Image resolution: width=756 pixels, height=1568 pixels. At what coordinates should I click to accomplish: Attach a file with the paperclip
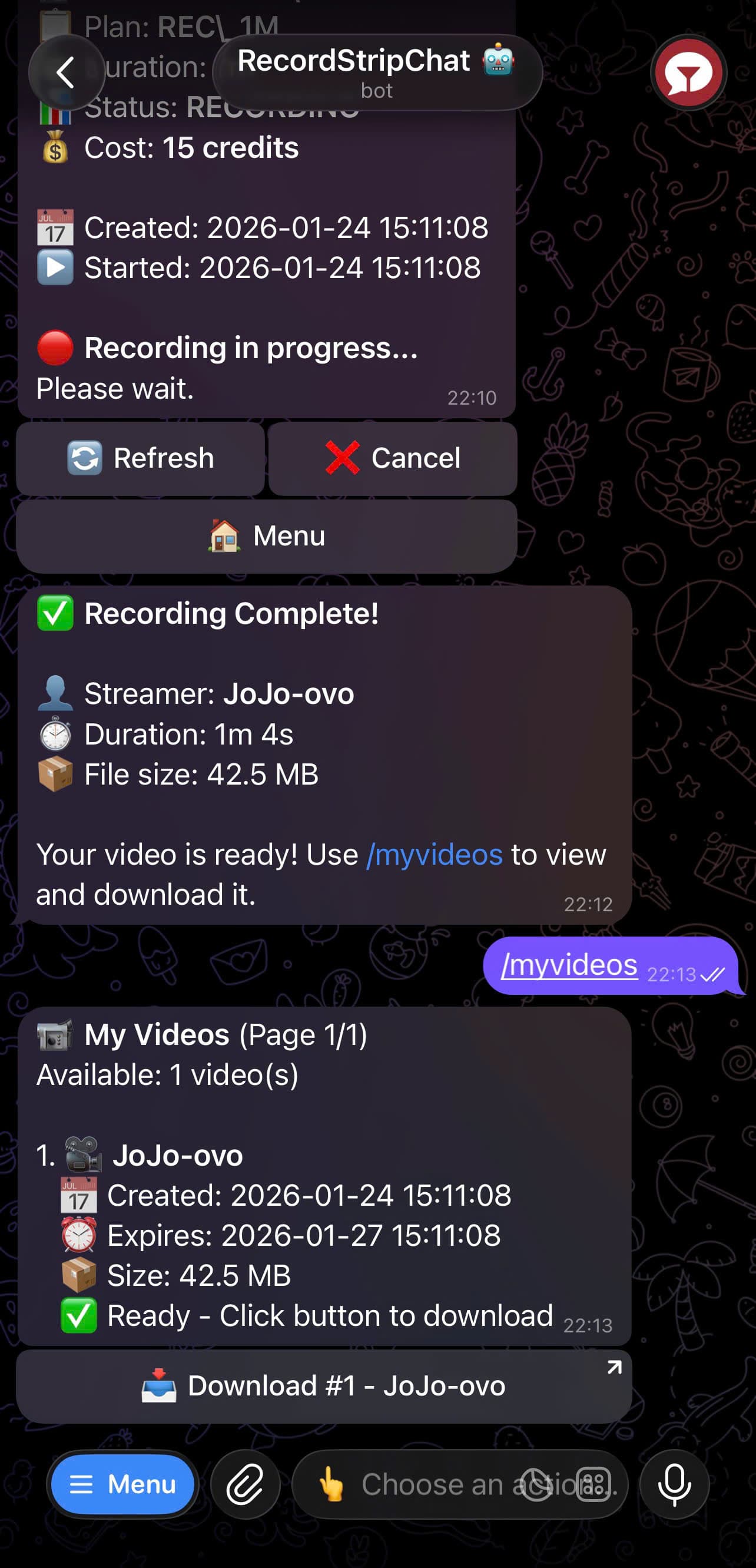(x=245, y=1484)
